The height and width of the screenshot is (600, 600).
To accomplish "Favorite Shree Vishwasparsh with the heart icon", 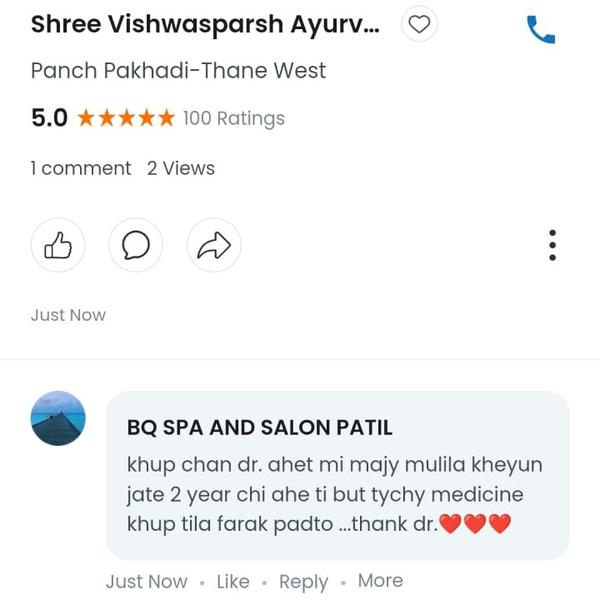I will 421,25.
